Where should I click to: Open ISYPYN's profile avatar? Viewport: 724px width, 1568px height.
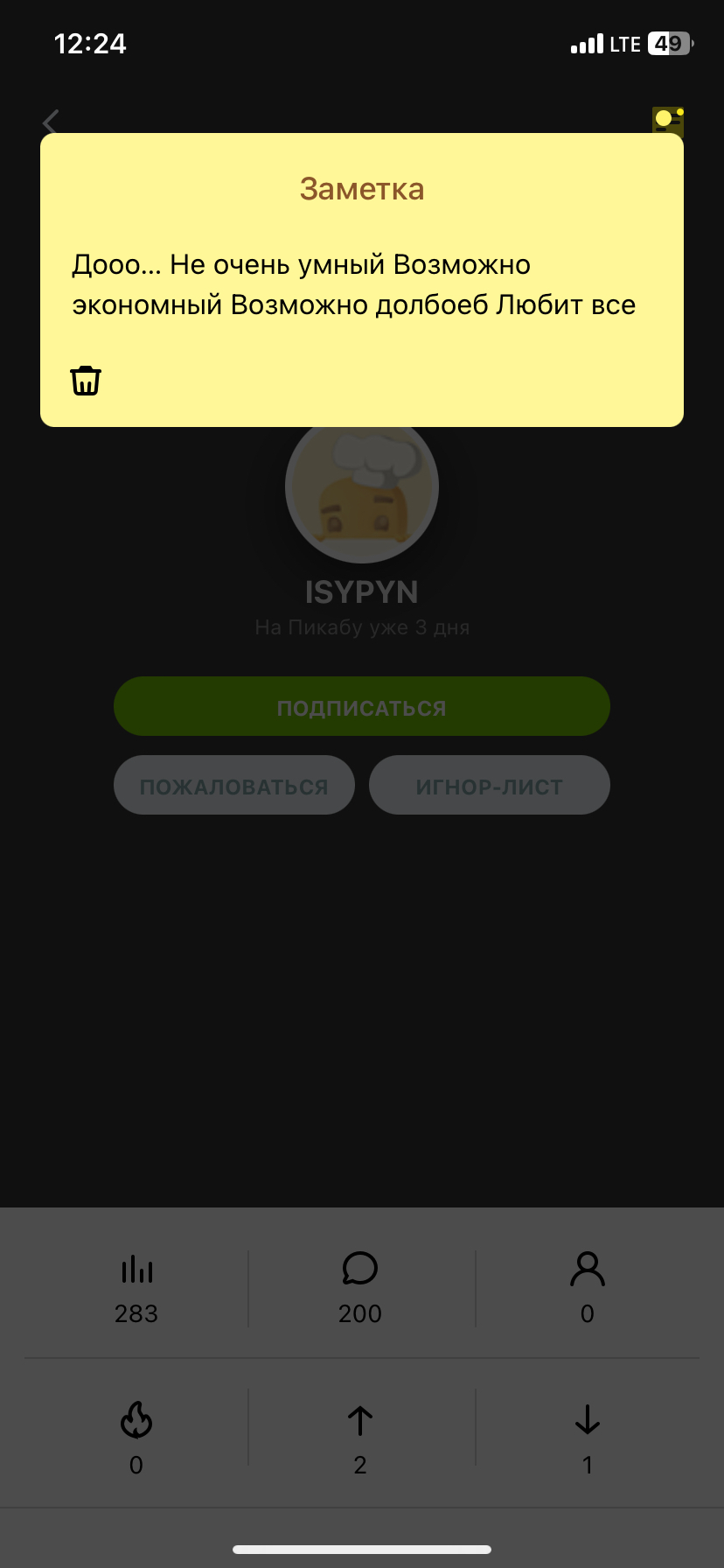[x=361, y=490]
